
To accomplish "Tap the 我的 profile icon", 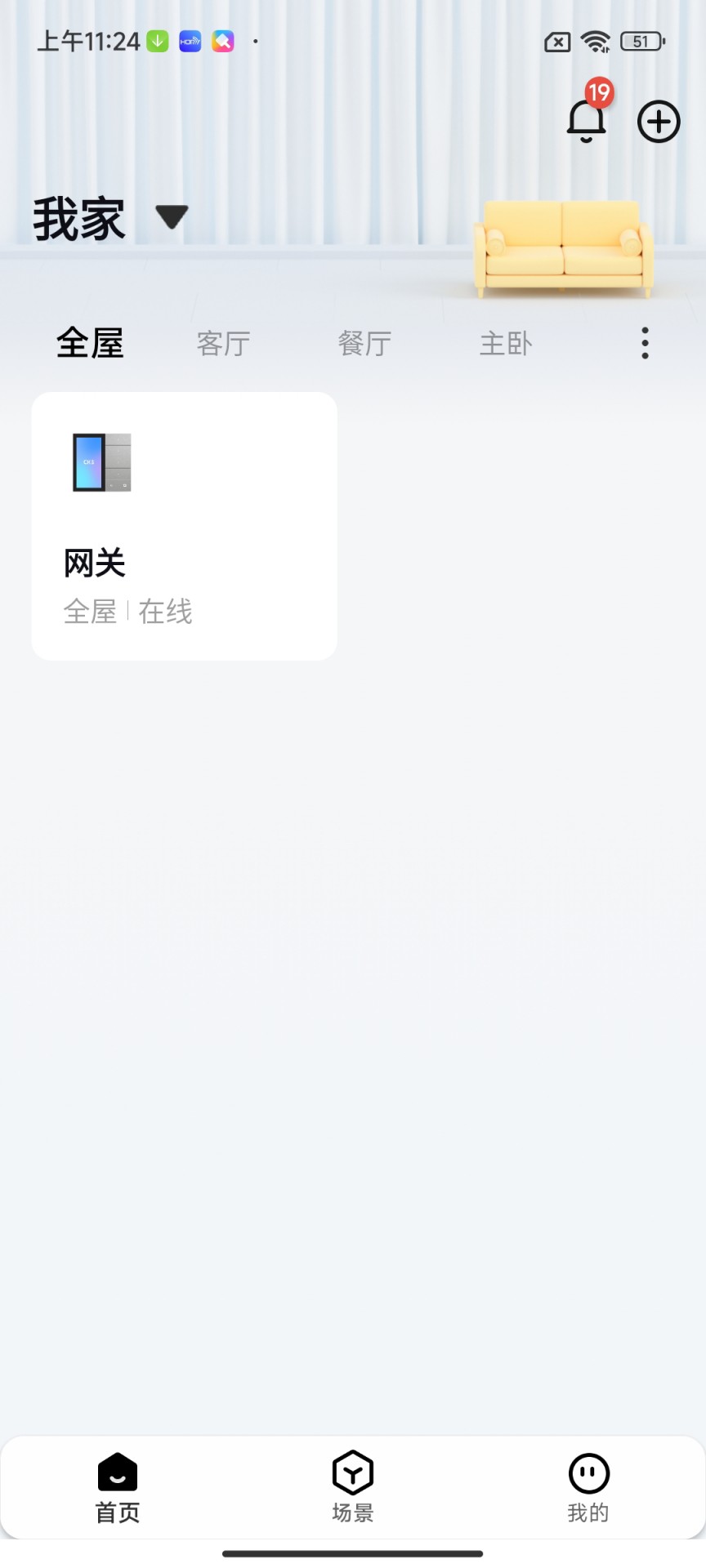I will pos(588,1474).
